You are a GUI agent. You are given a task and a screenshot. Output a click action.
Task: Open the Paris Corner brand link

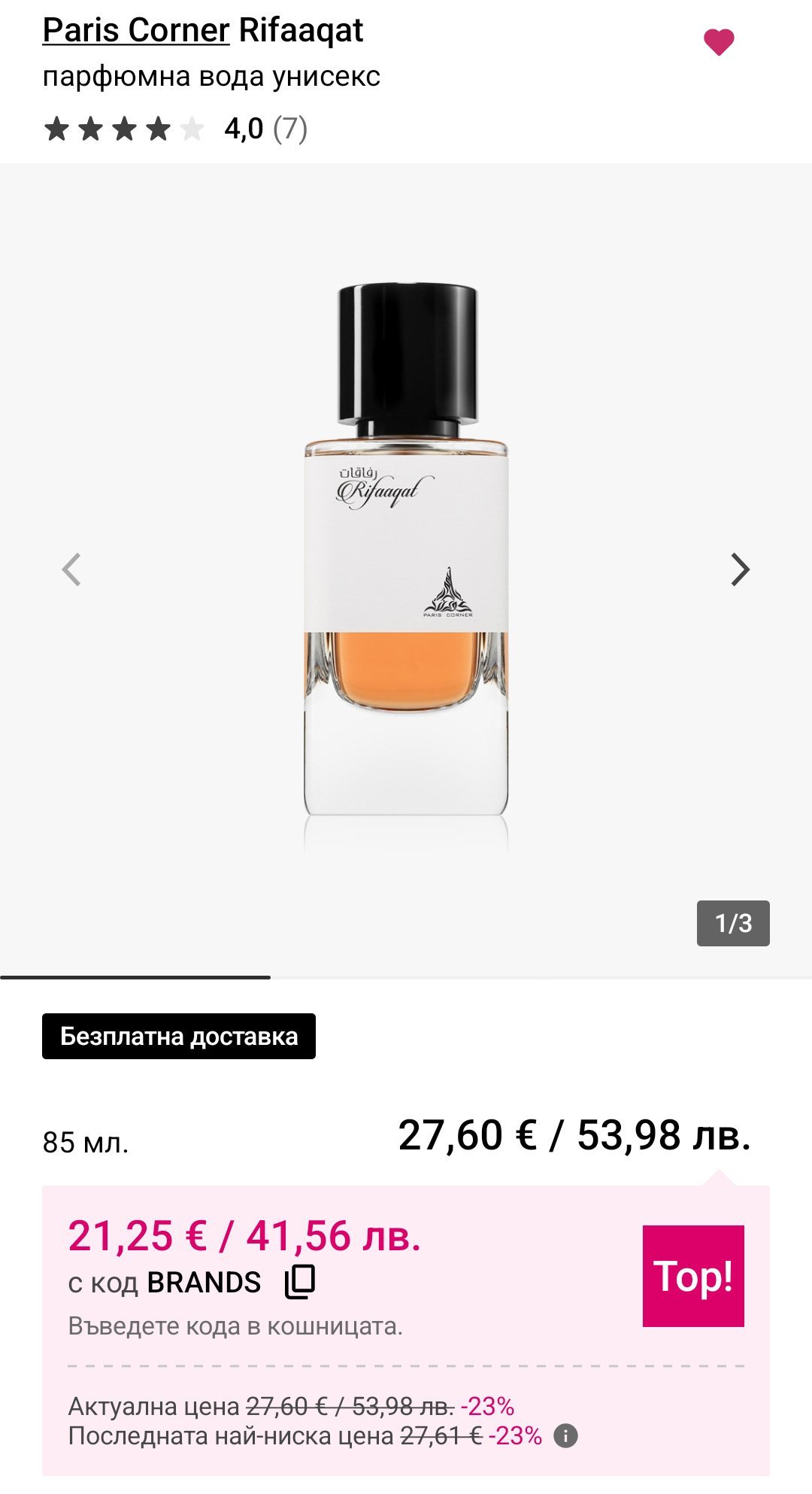pos(135,31)
